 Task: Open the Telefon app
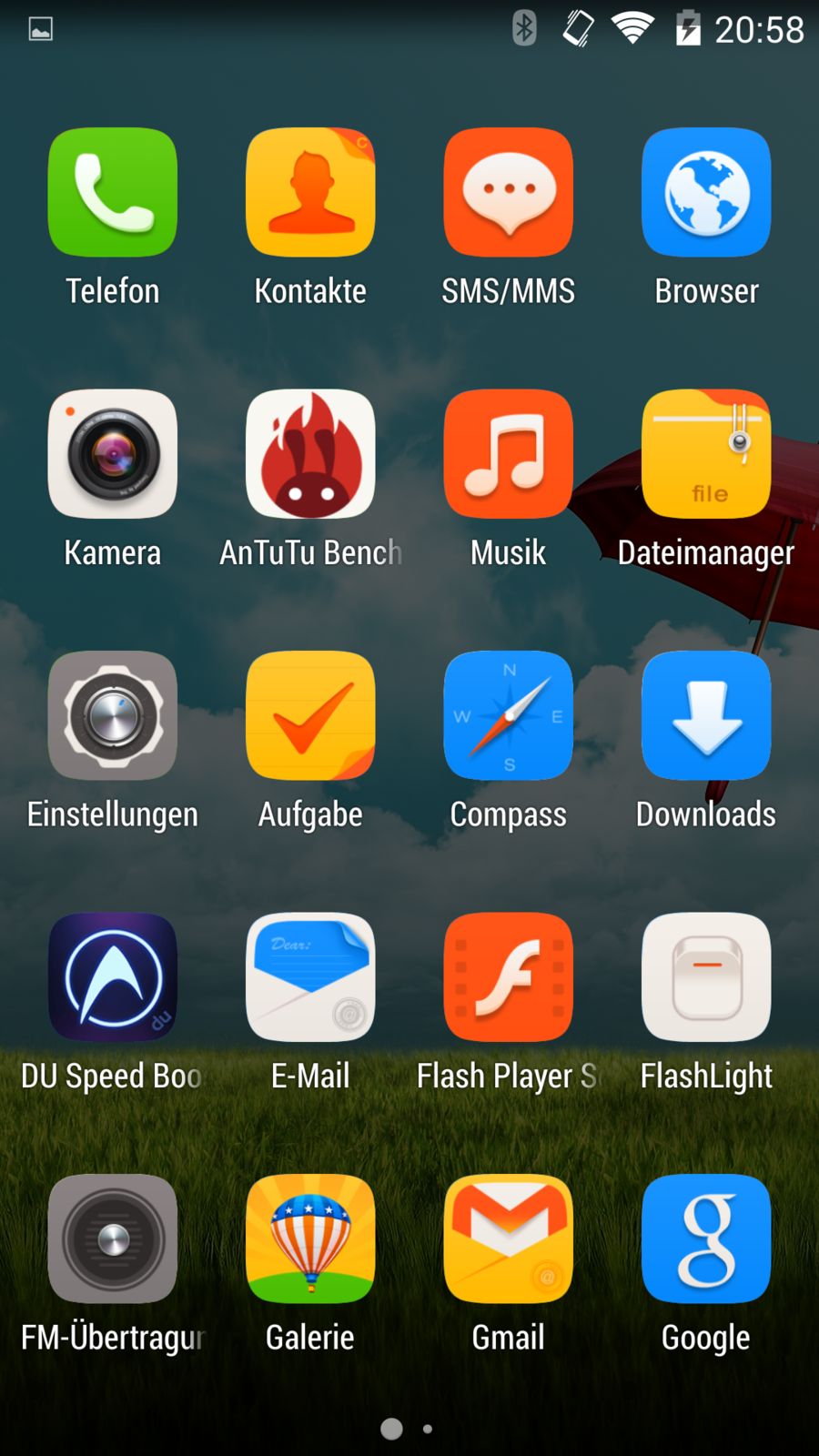click(x=113, y=192)
